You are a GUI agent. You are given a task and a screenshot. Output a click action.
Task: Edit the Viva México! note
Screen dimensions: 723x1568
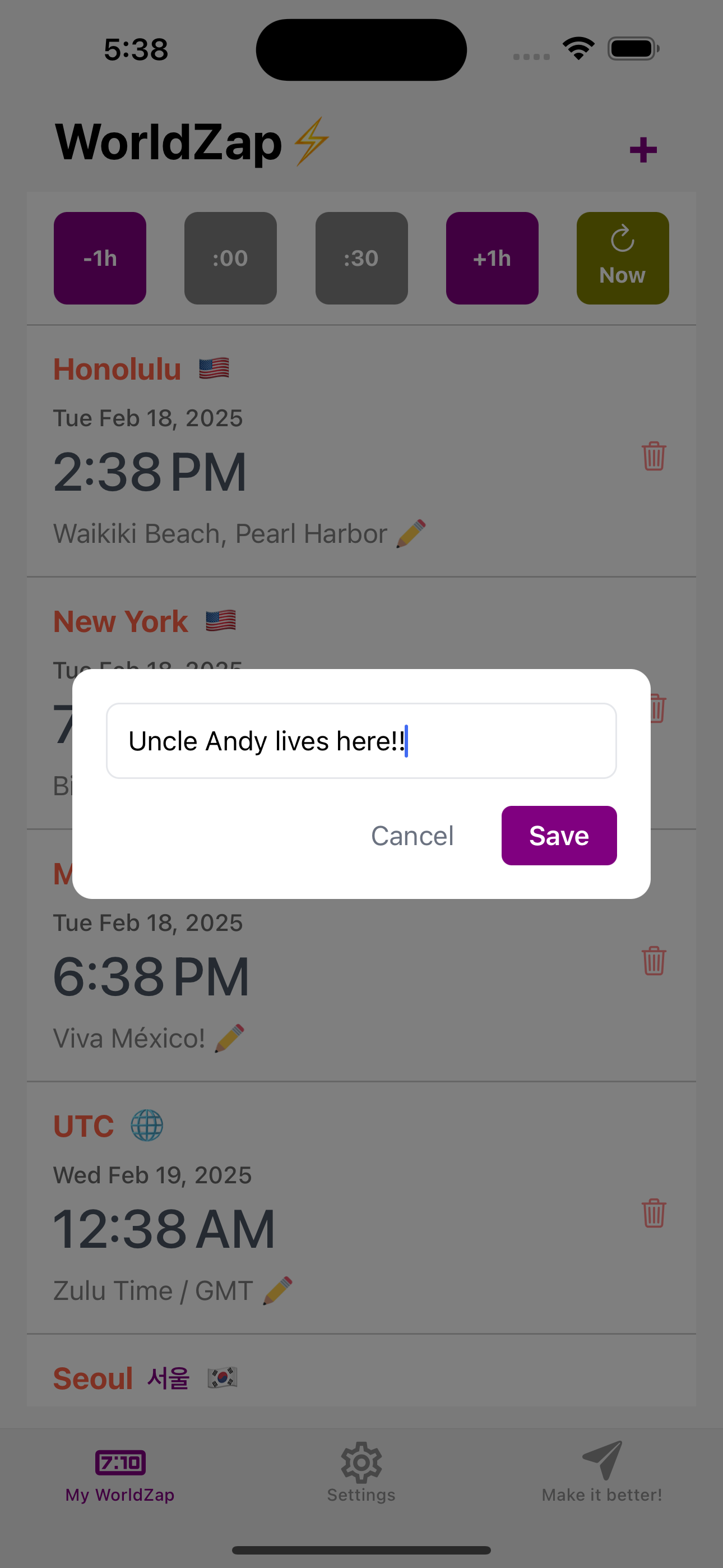229,1039
